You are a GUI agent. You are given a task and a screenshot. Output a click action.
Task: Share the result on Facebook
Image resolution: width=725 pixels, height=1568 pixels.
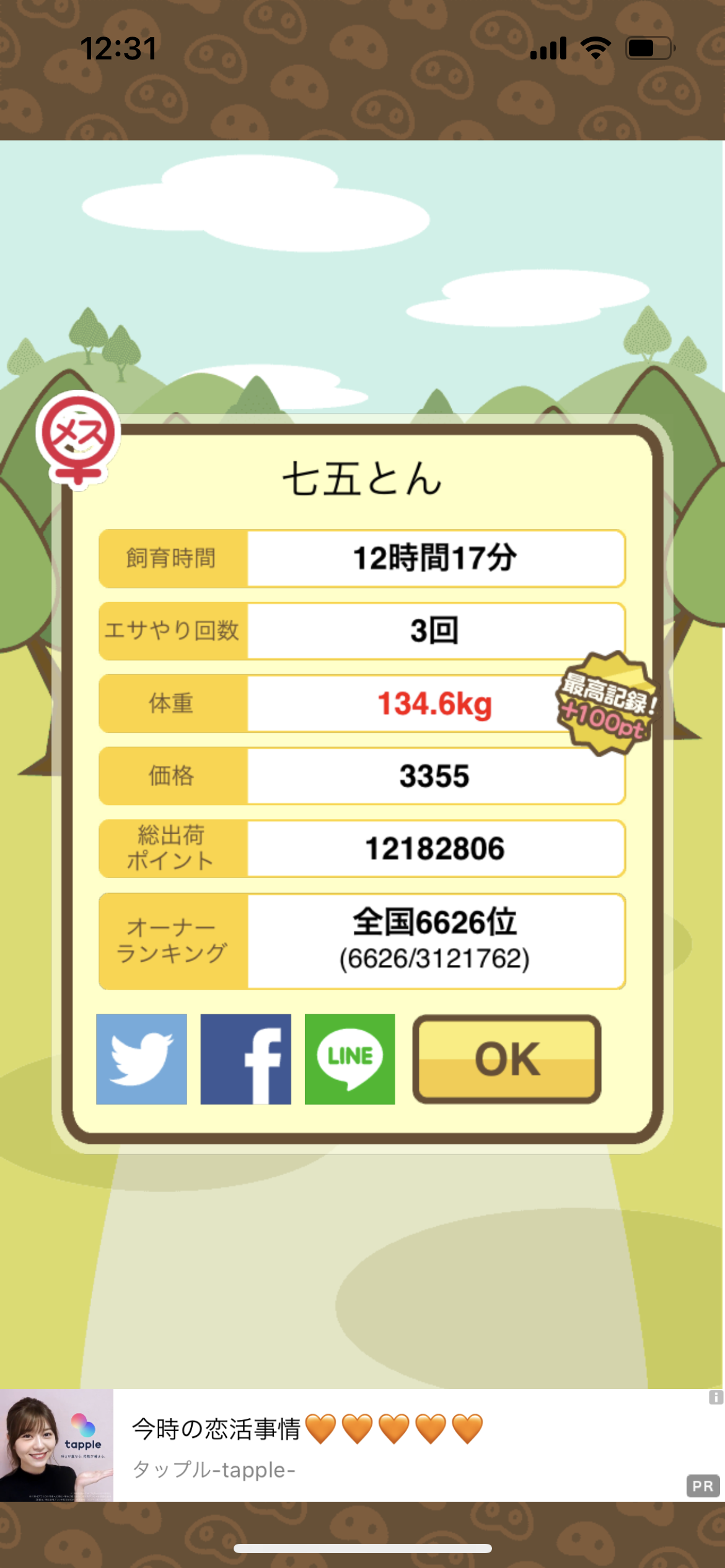pyautogui.click(x=245, y=1058)
